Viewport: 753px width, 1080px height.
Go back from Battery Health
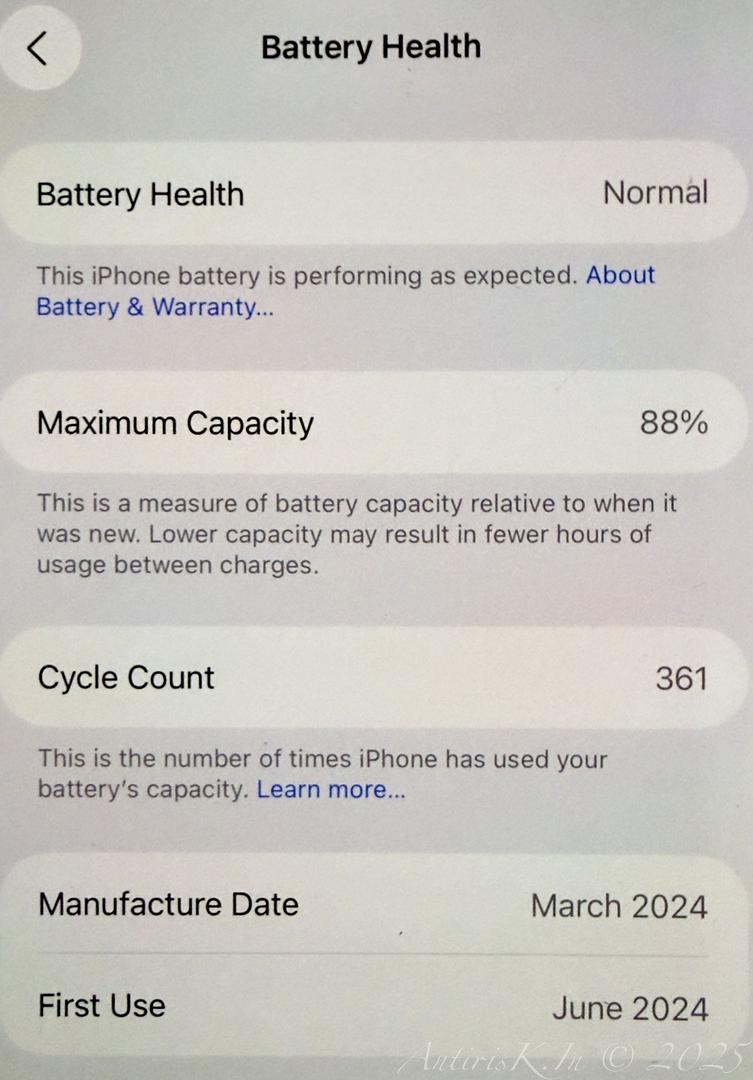click(x=38, y=48)
